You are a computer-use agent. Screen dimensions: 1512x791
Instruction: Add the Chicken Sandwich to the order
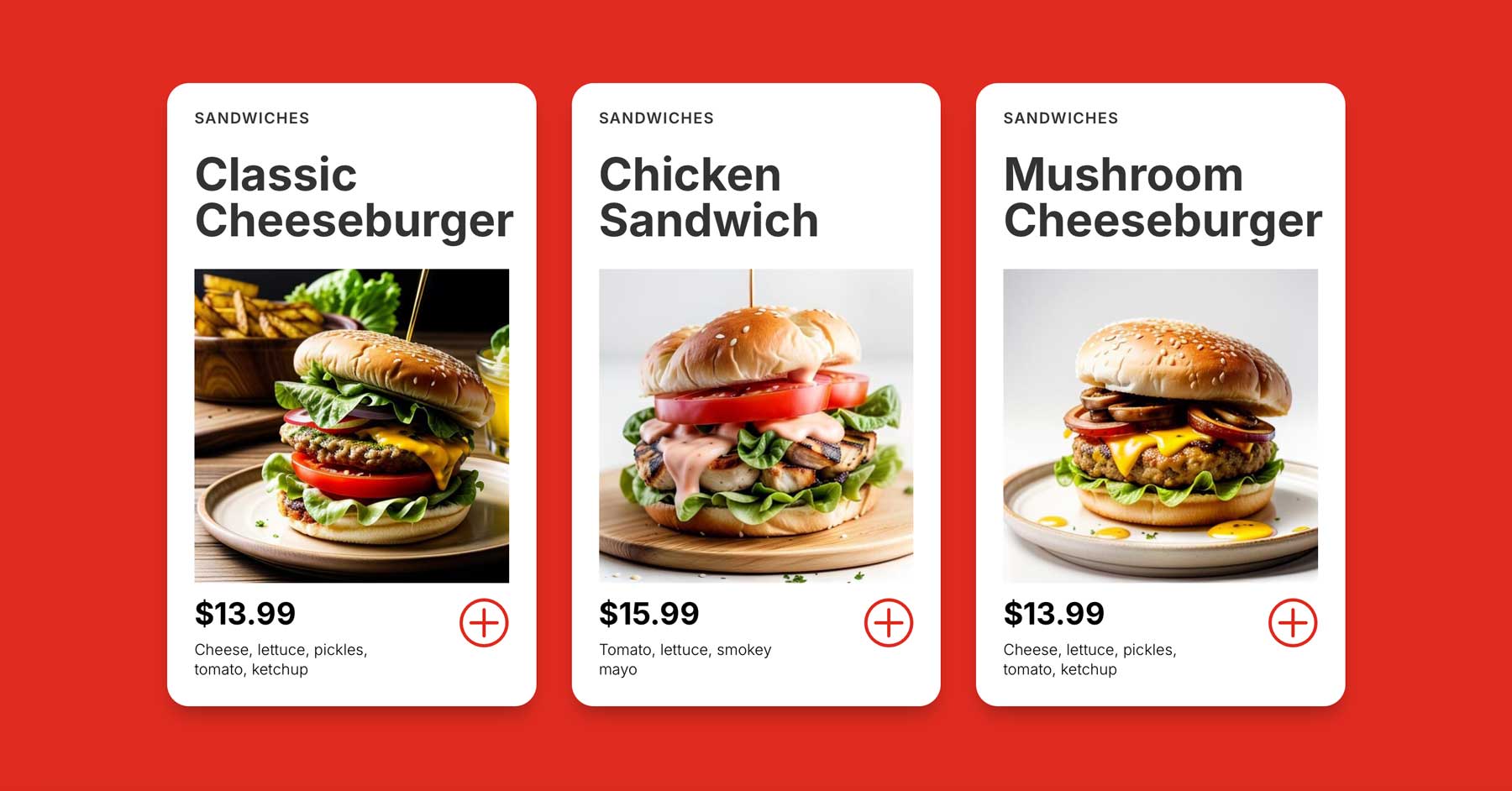point(889,623)
